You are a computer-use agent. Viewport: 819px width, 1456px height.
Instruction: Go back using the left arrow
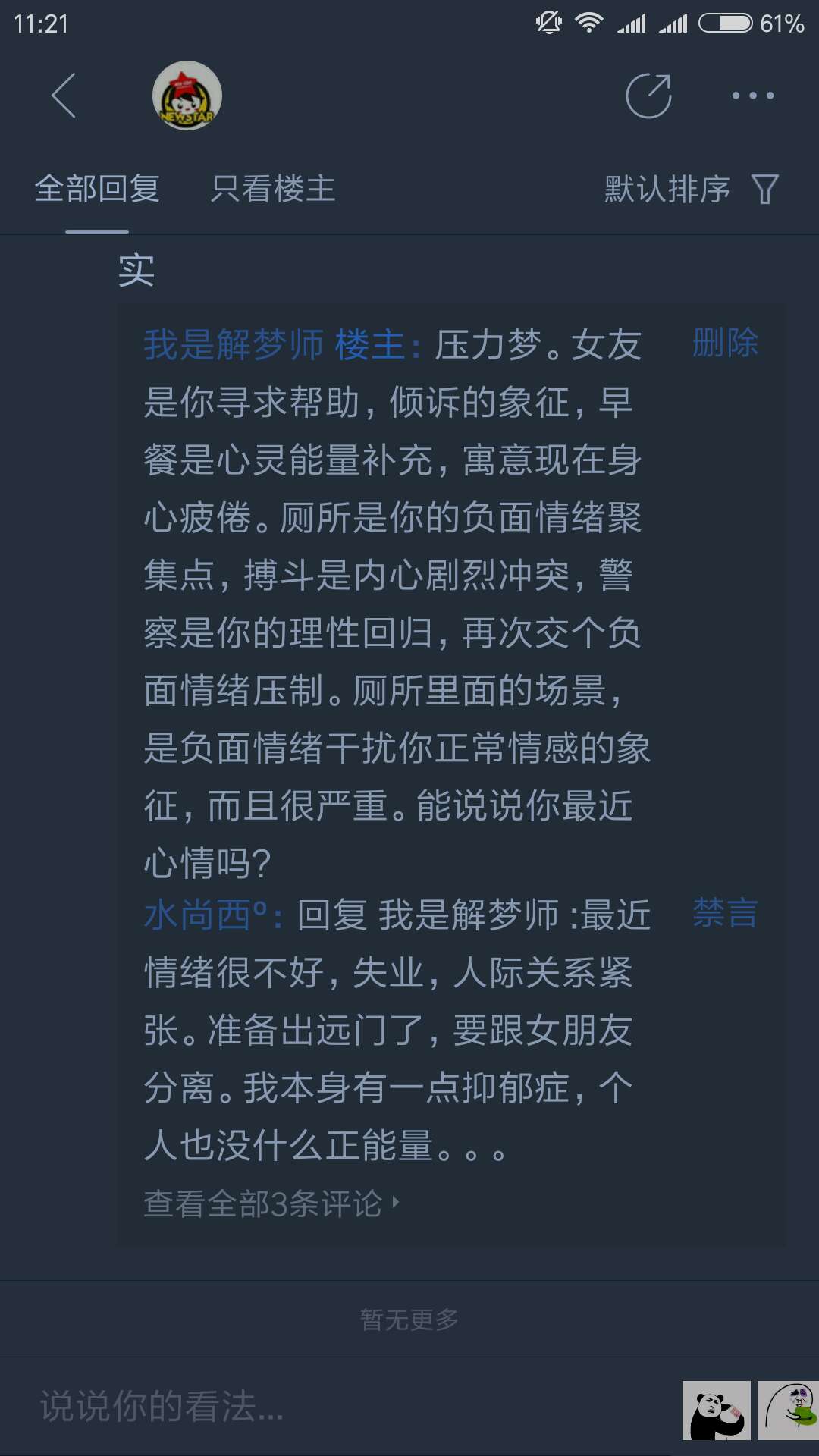(x=64, y=96)
